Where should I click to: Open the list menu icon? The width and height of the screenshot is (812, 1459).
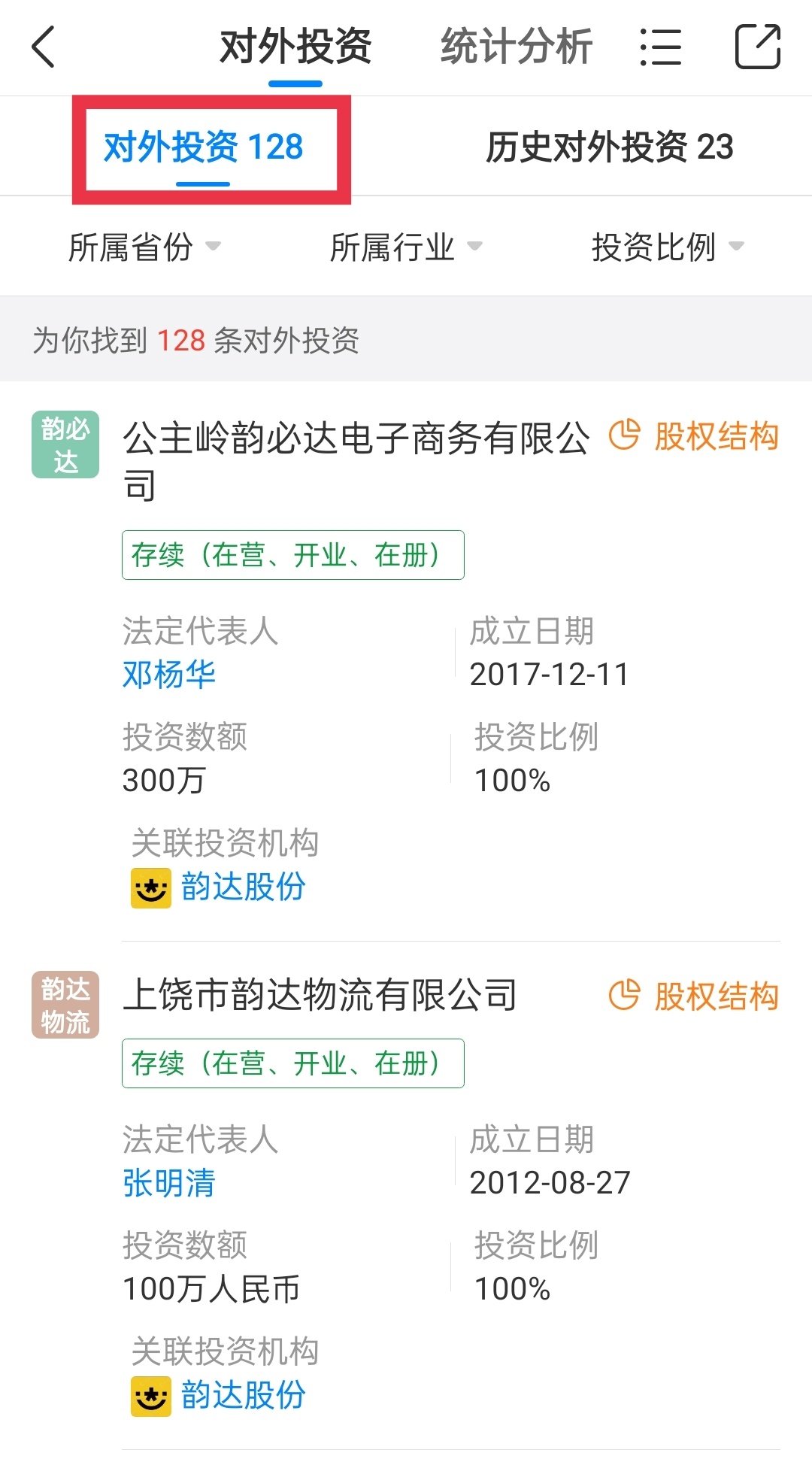tap(660, 47)
